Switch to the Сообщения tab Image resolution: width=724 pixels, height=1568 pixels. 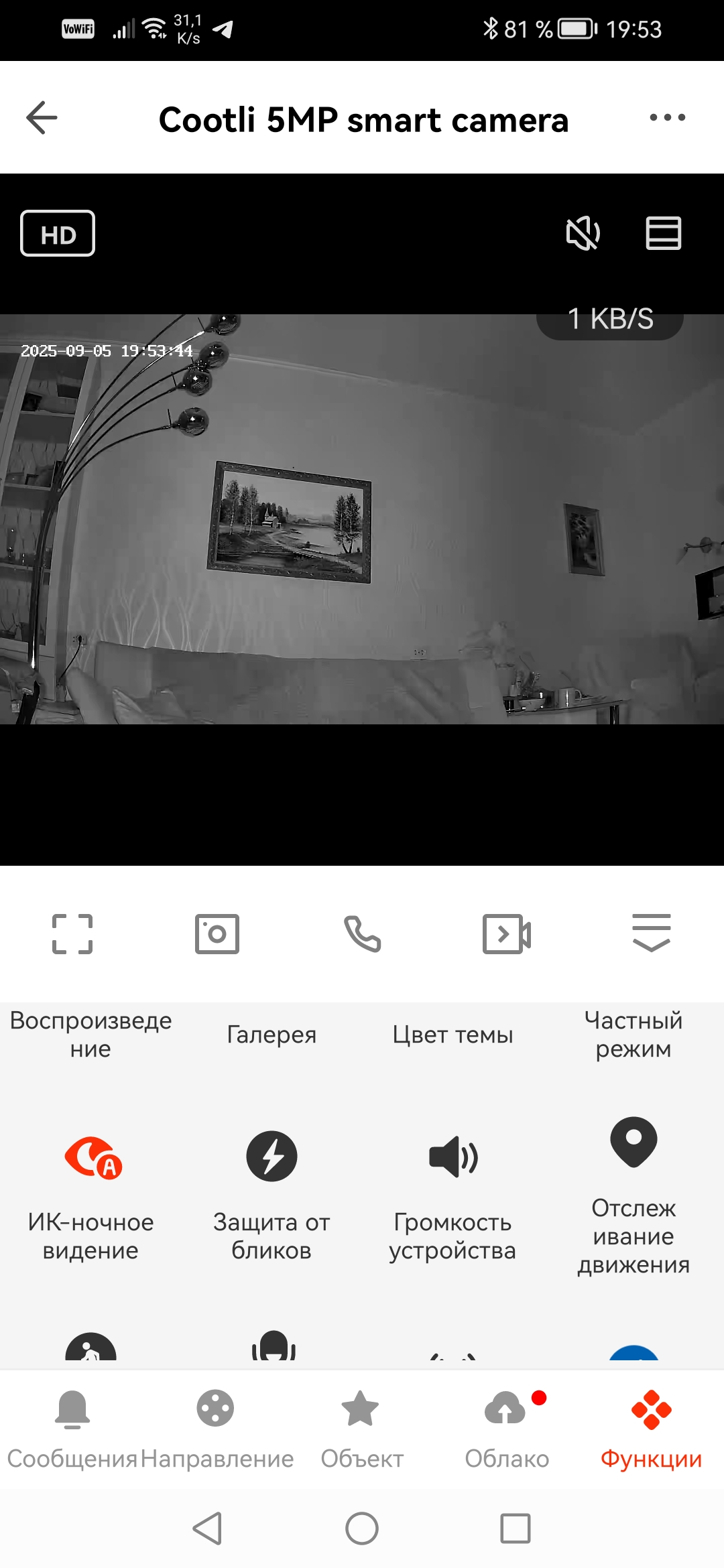72,1429
